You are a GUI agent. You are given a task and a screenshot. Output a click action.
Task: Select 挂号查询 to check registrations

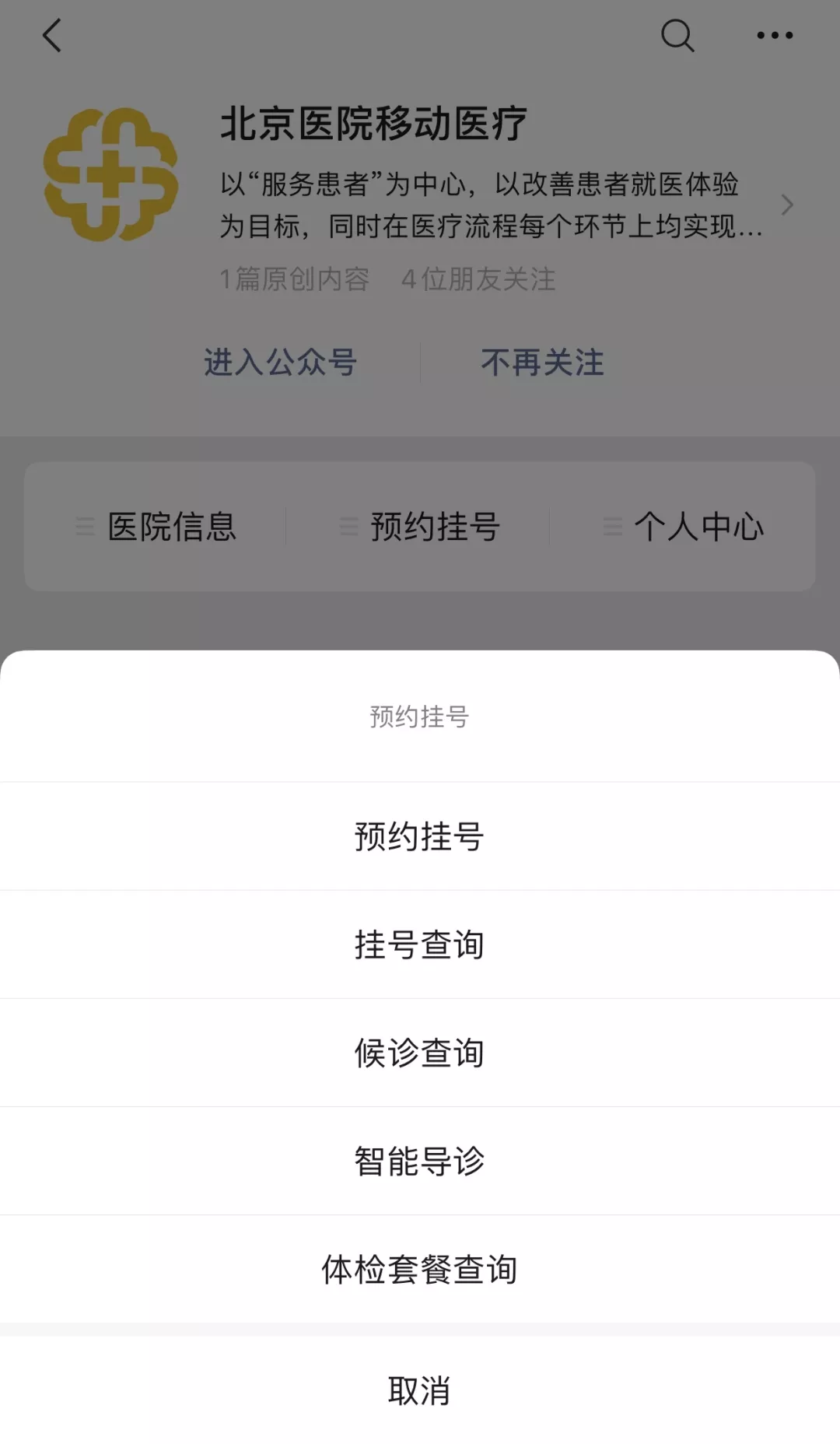point(420,945)
